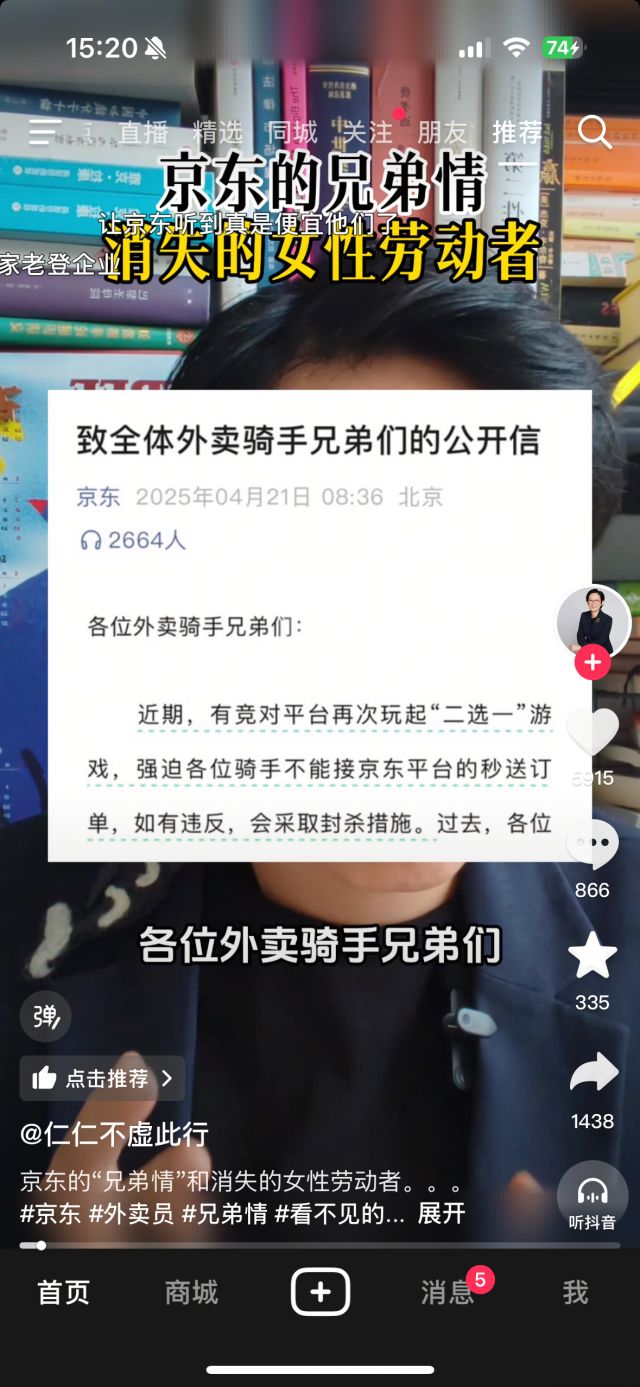Image resolution: width=640 pixels, height=1387 pixels.
Task: Open the comments with 866 replies
Action: coord(593,846)
